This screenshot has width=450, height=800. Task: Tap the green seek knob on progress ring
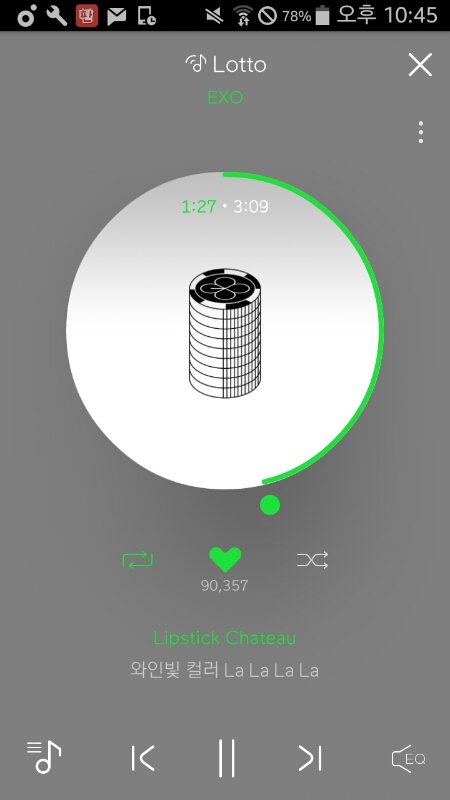point(270,505)
